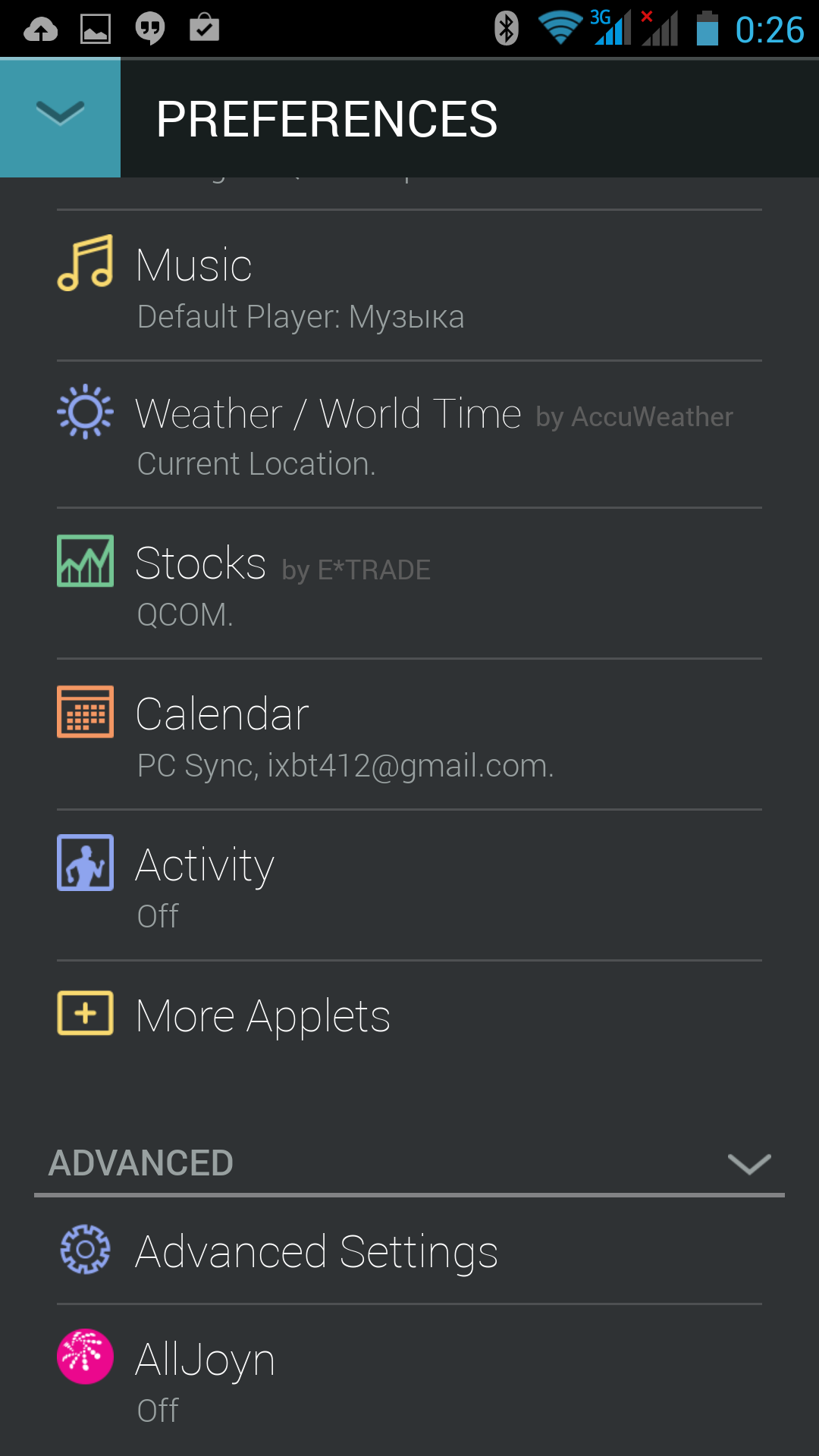Collapse the Advanced section

pyautogui.click(x=748, y=1163)
